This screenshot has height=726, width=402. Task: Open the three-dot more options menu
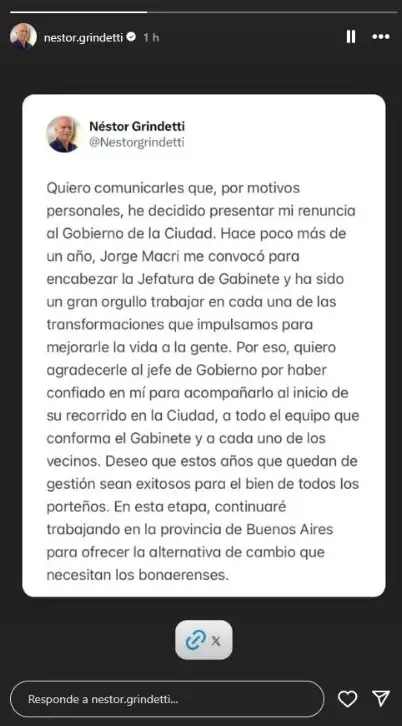coord(381,37)
